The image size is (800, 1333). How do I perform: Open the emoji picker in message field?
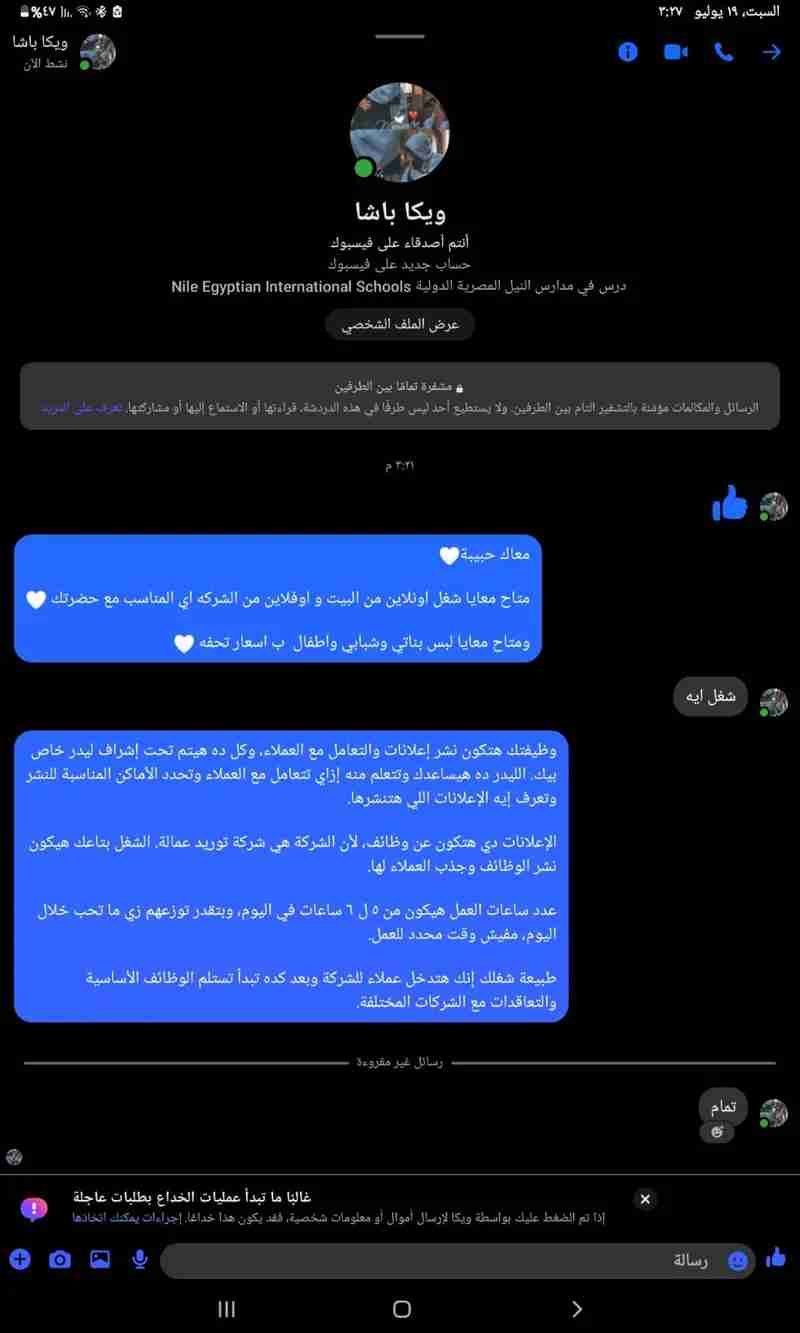[738, 1261]
